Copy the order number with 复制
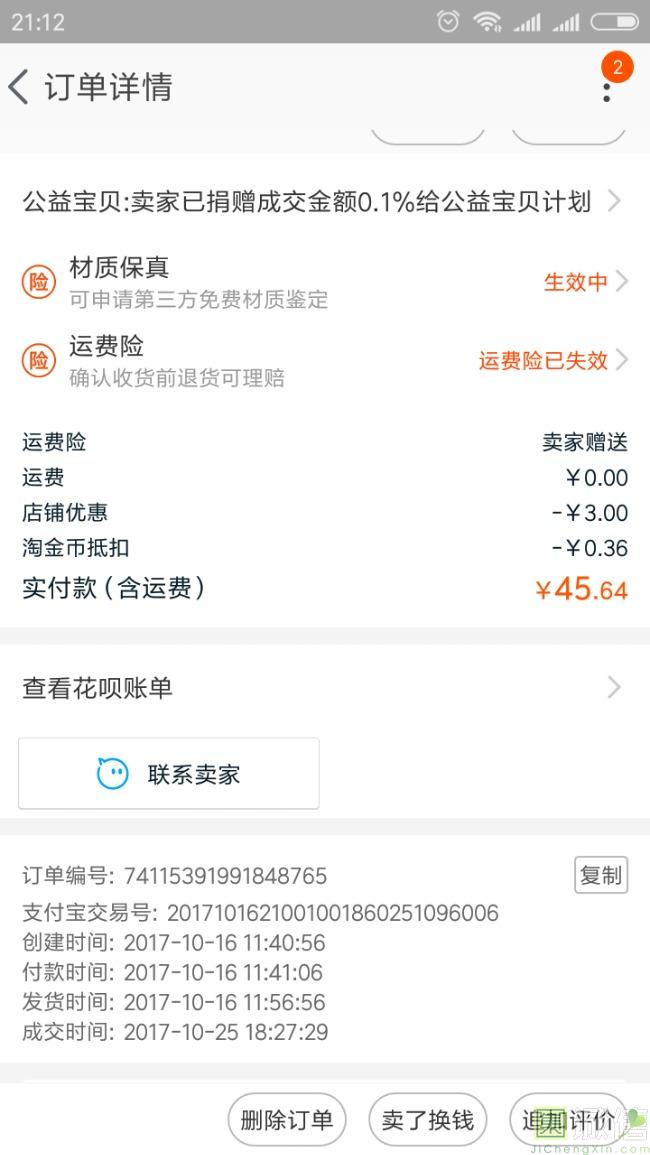650x1155 pixels. tap(601, 875)
